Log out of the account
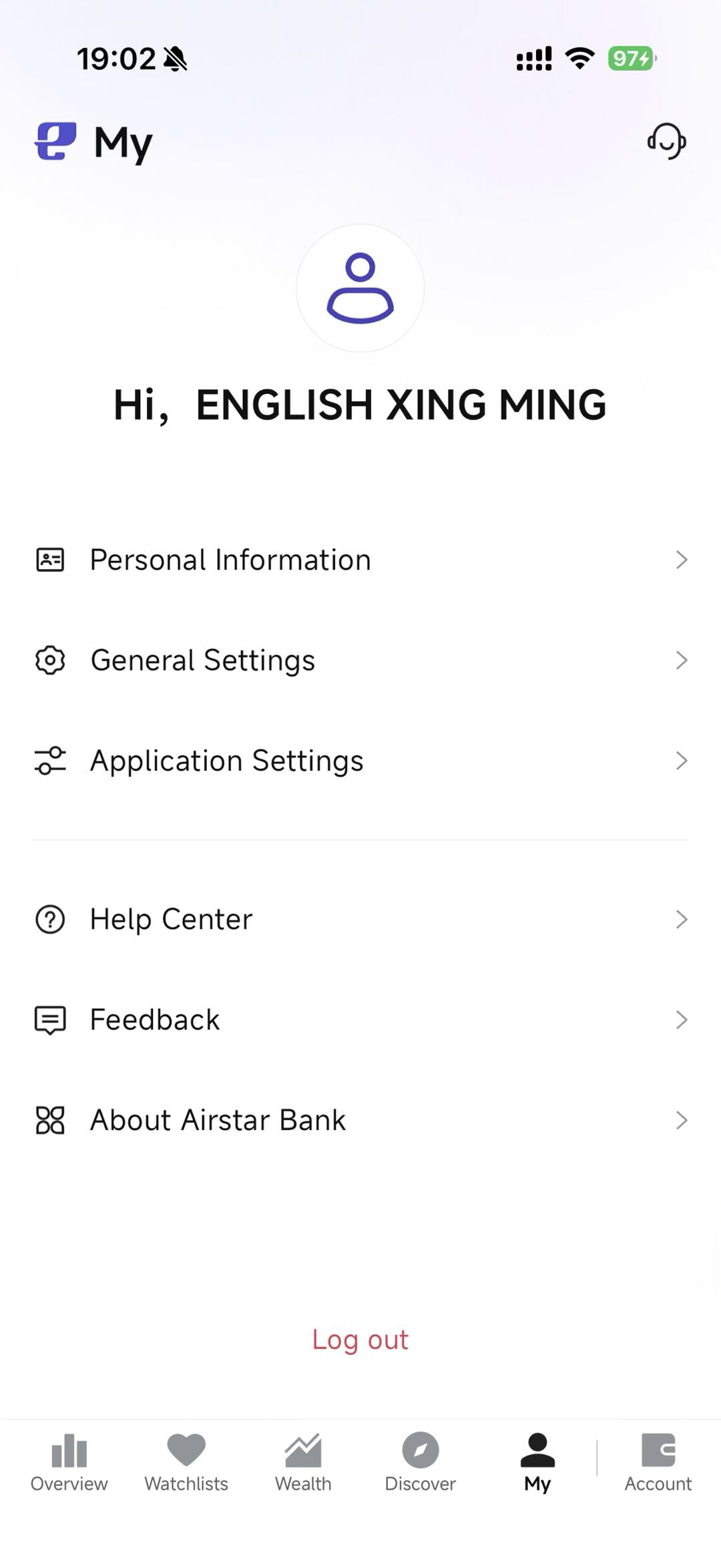 [x=360, y=1340]
